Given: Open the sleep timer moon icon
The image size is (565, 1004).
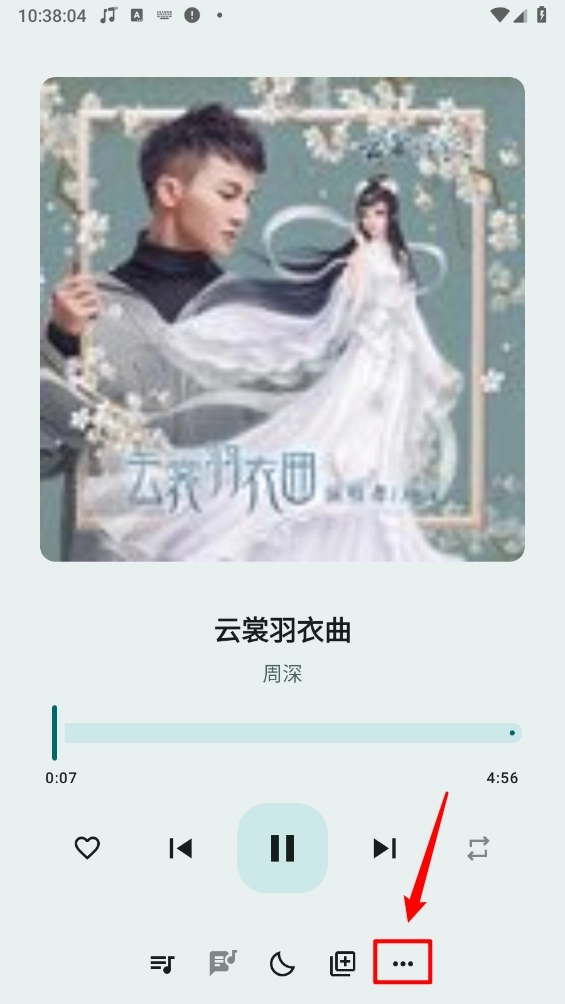Looking at the screenshot, I should pyautogui.click(x=282, y=963).
